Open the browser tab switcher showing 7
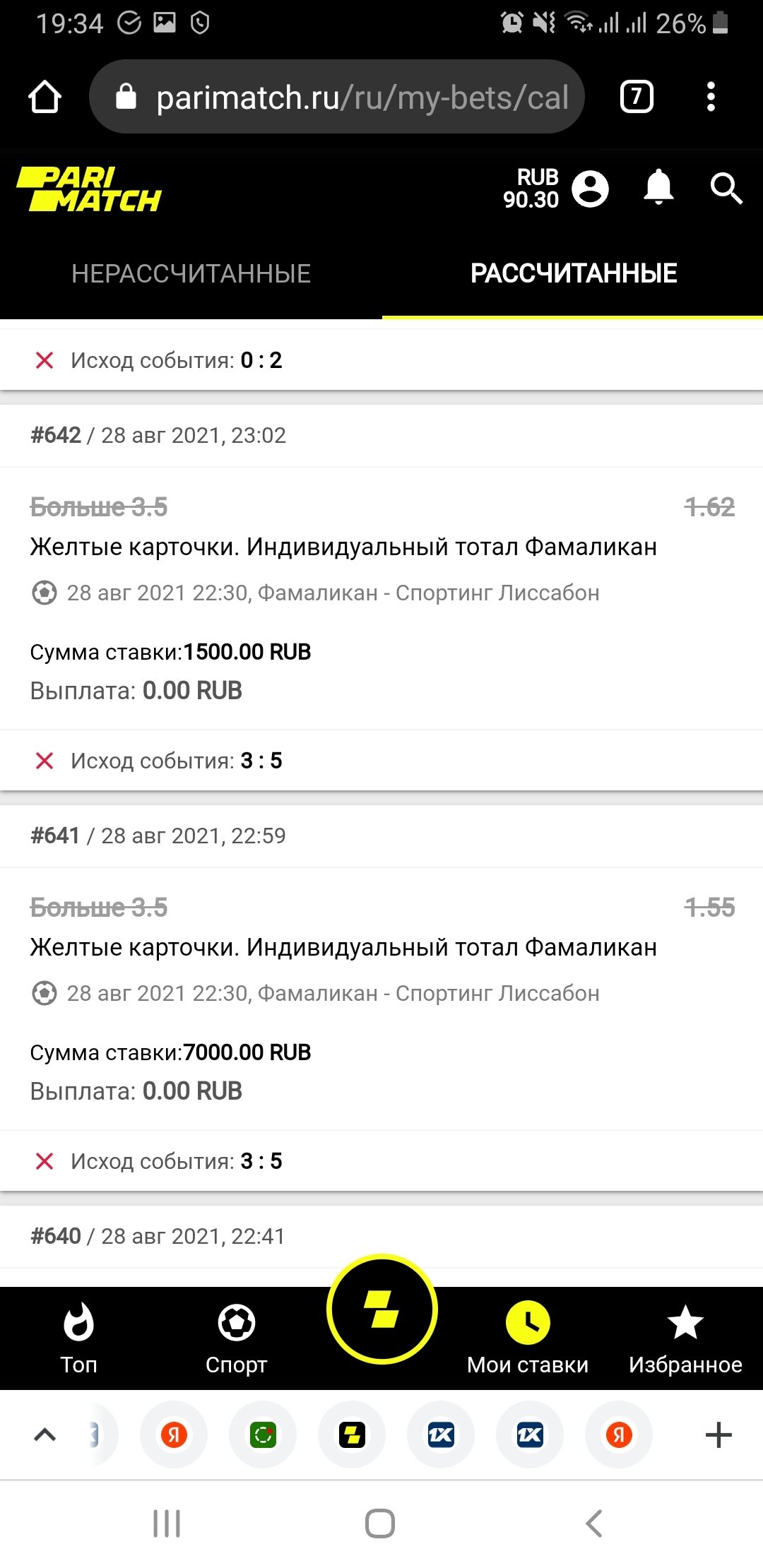Image resolution: width=763 pixels, height=1568 pixels. tap(636, 97)
